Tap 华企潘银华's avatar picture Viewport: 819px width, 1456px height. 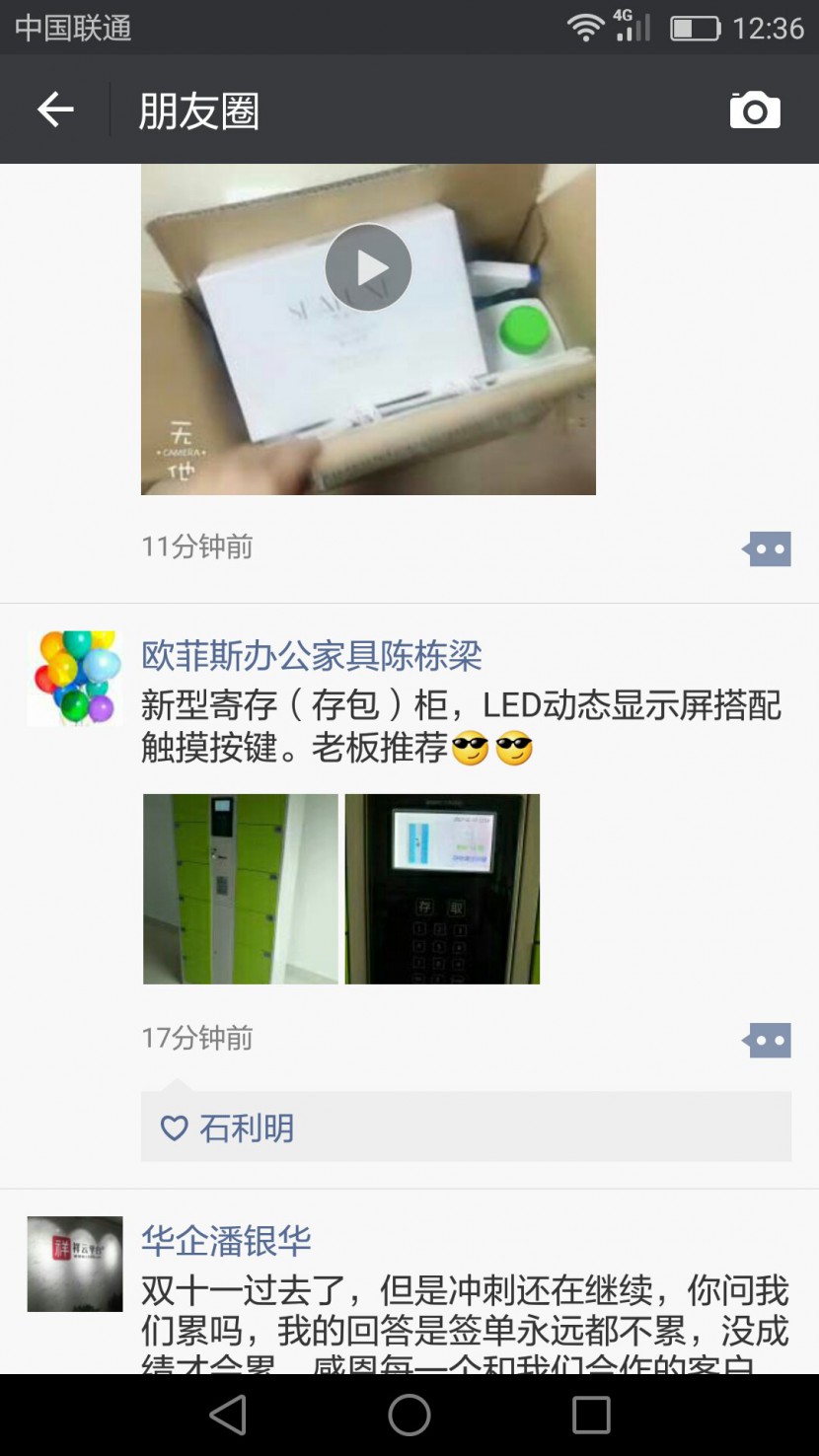click(75, 1264)
